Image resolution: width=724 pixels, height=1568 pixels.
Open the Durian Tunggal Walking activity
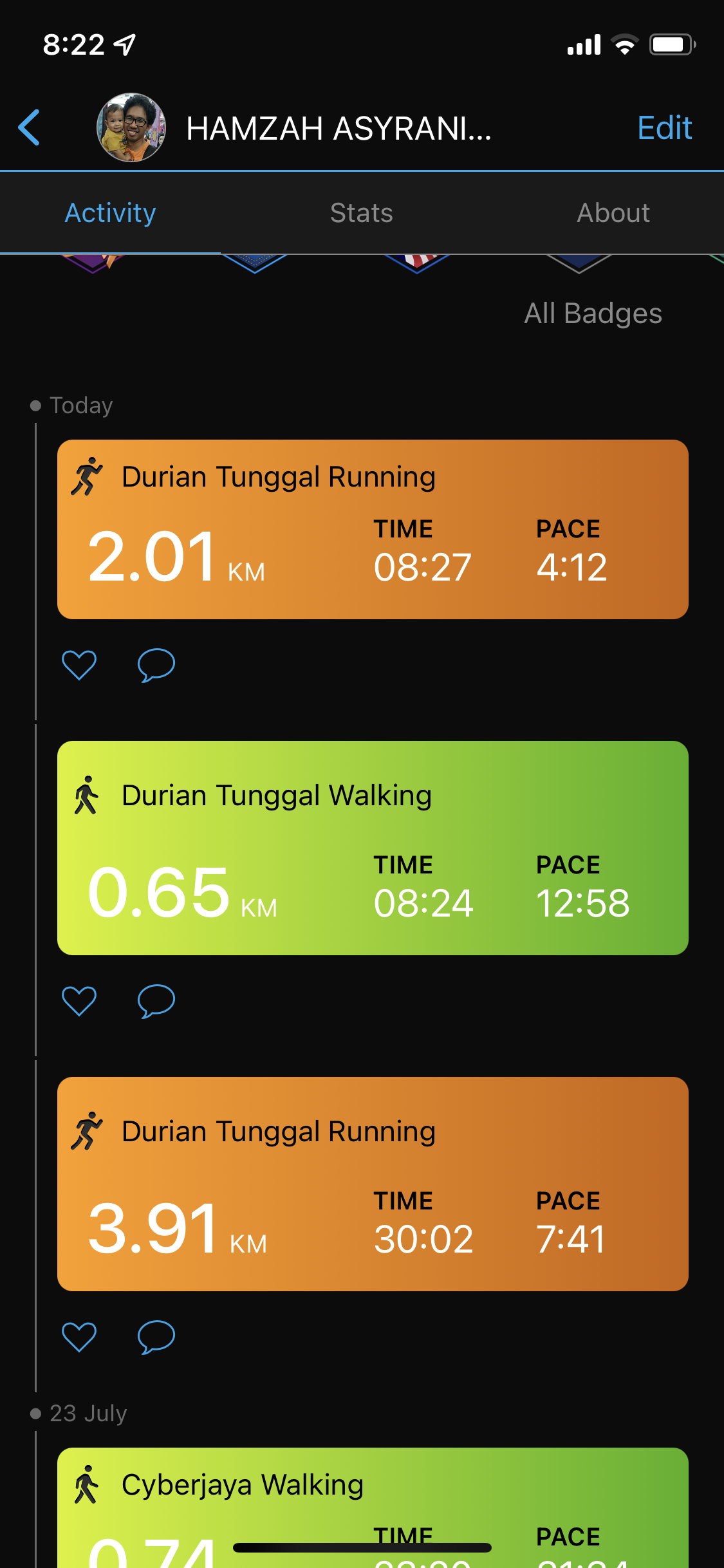tap(373, 848)
